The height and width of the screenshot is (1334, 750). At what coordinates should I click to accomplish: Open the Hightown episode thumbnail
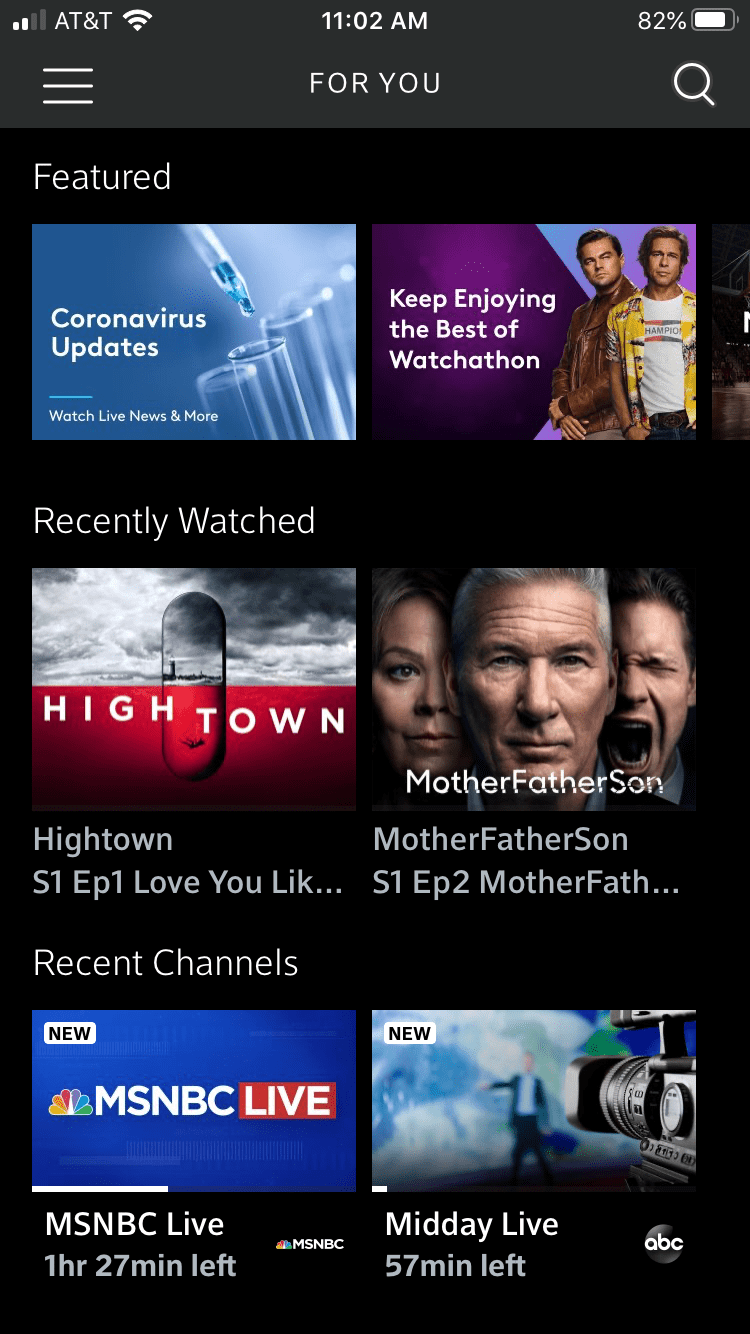point(194,689)
